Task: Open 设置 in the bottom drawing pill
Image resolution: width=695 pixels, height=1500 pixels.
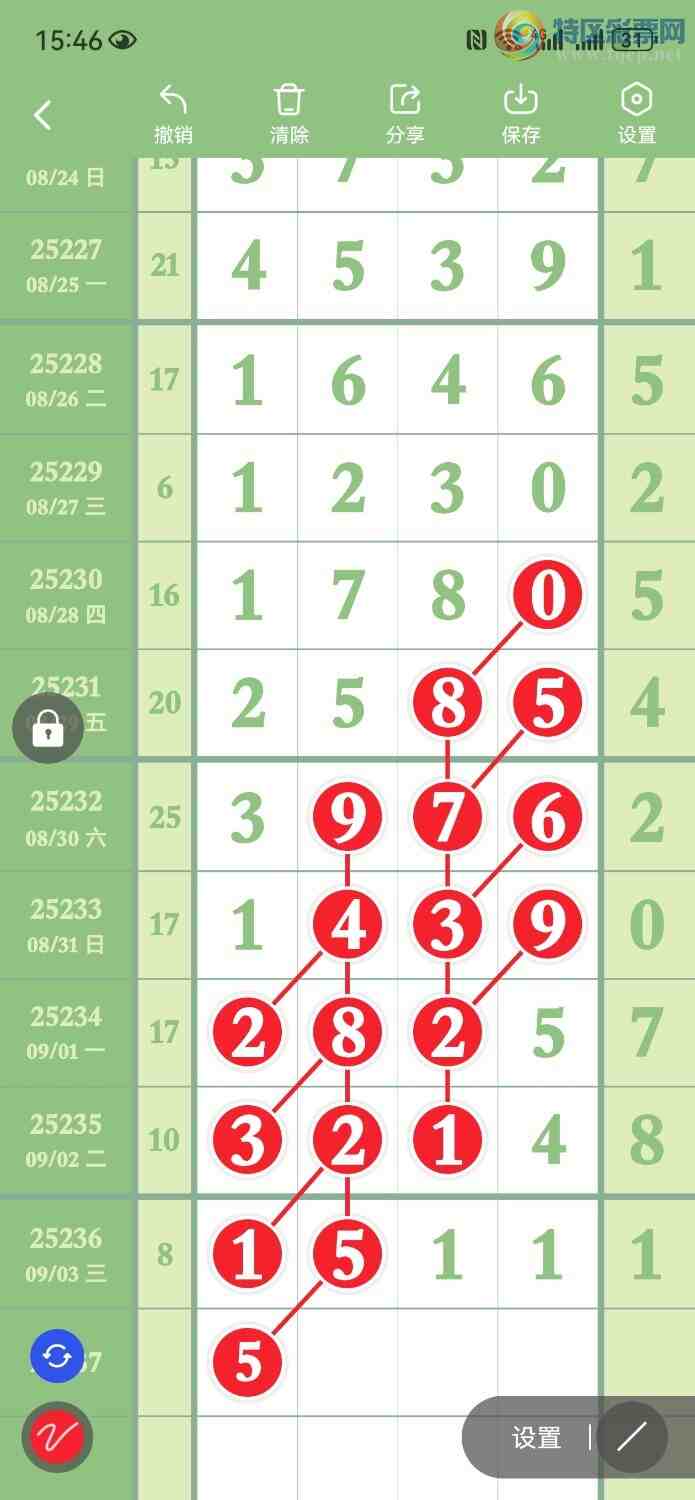Action: coord(536,1438)
